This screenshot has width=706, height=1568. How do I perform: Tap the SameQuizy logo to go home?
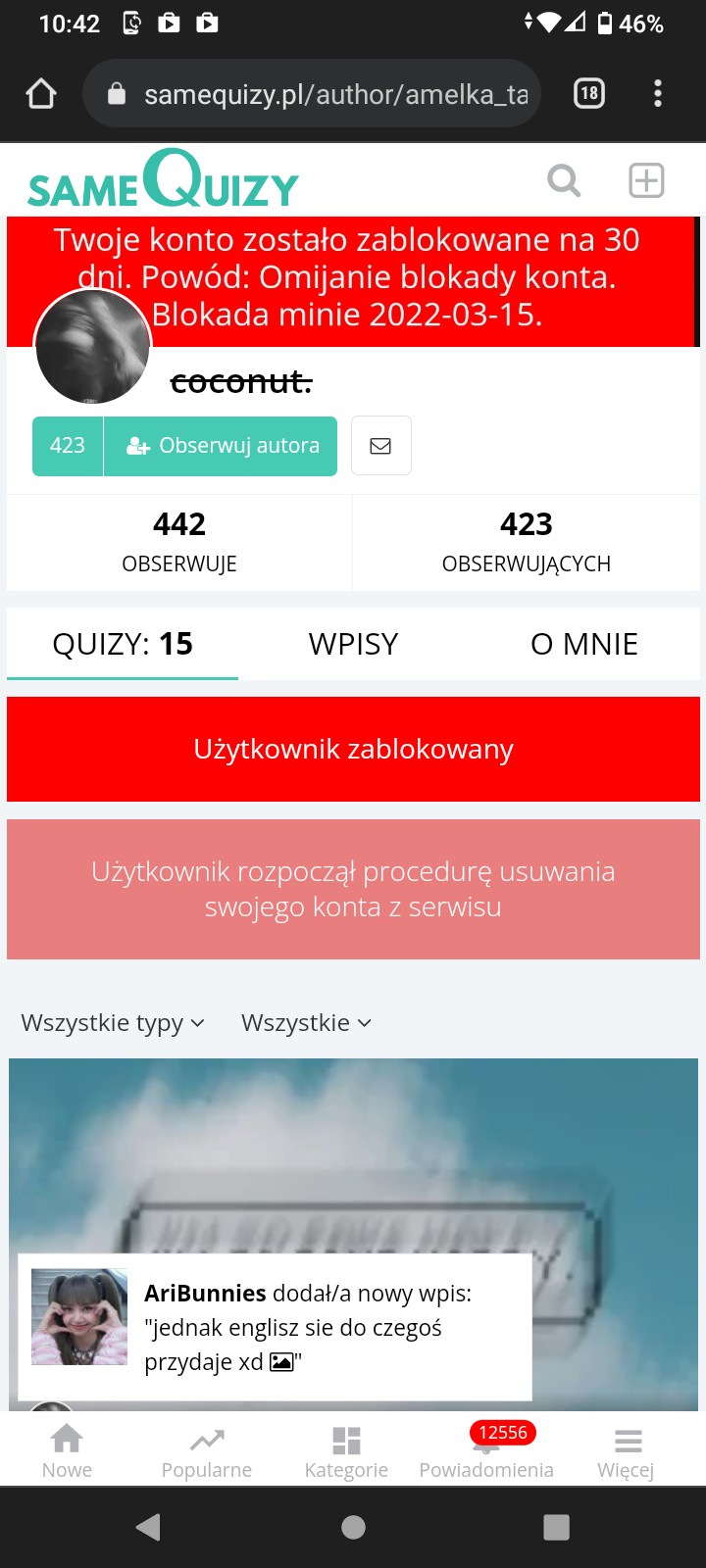pyautogui.click(x=163, y=179)
